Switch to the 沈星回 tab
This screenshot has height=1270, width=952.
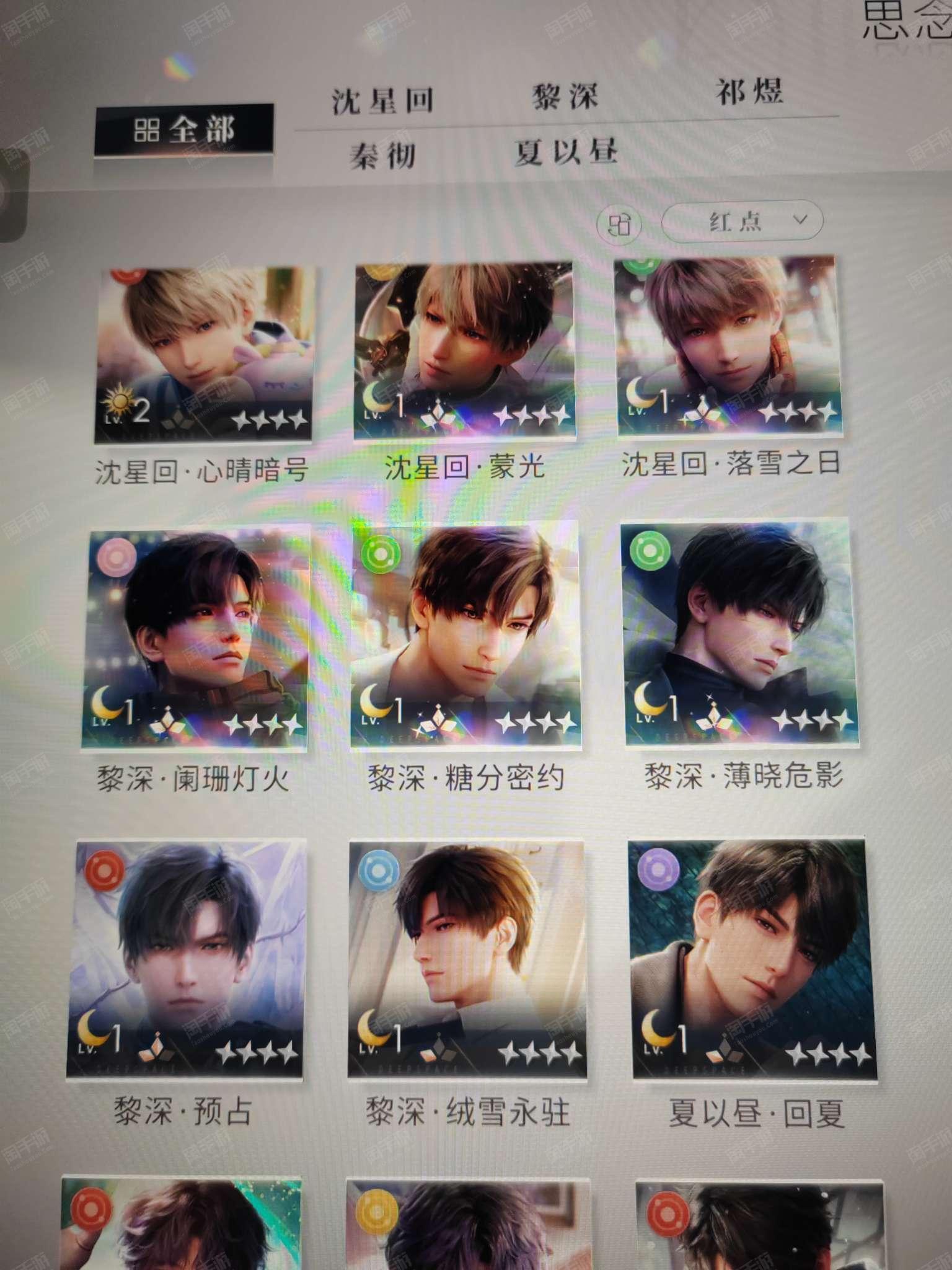(x=382, y=100)
